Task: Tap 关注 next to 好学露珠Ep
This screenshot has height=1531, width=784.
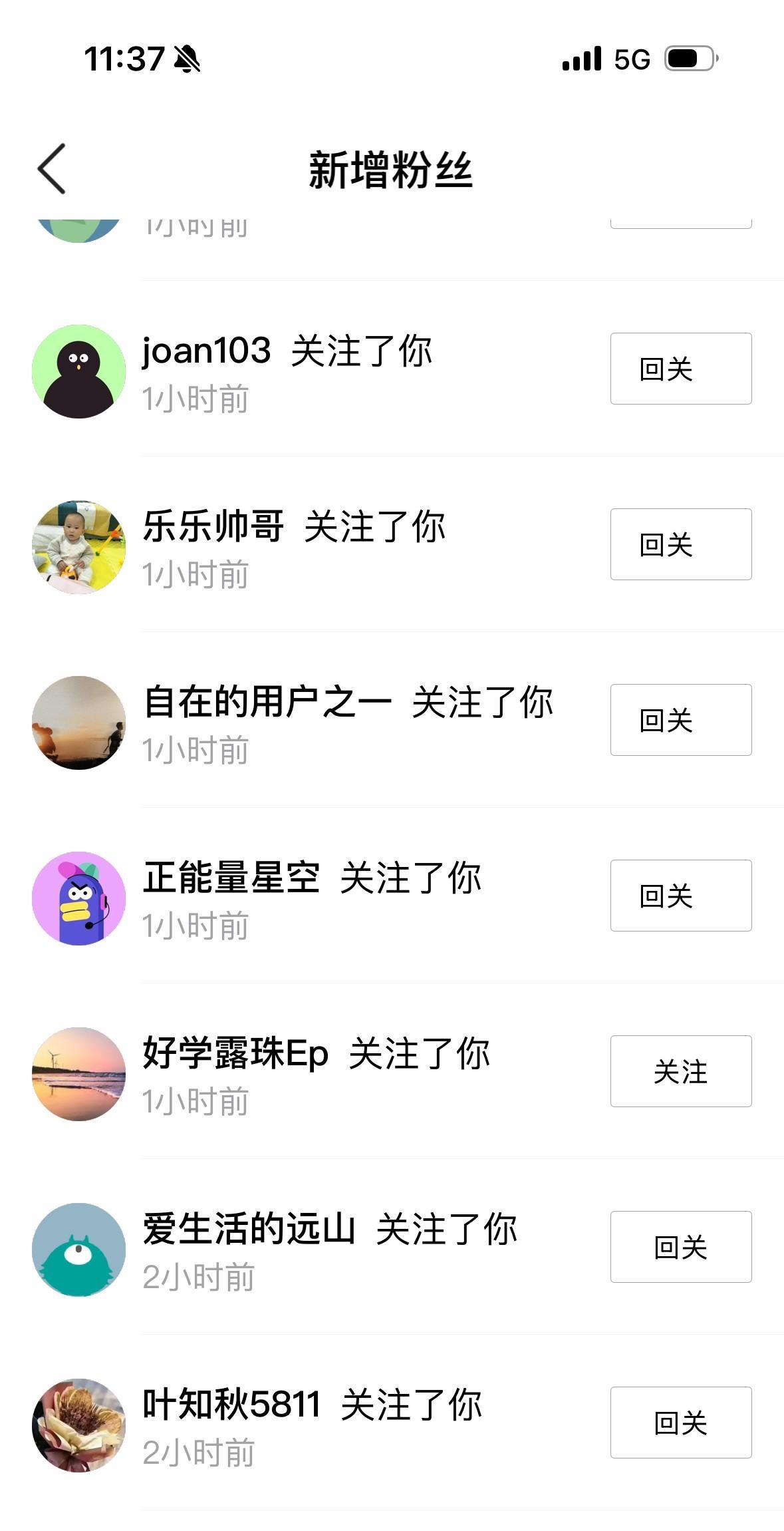Action: [x=680, y=1071]
